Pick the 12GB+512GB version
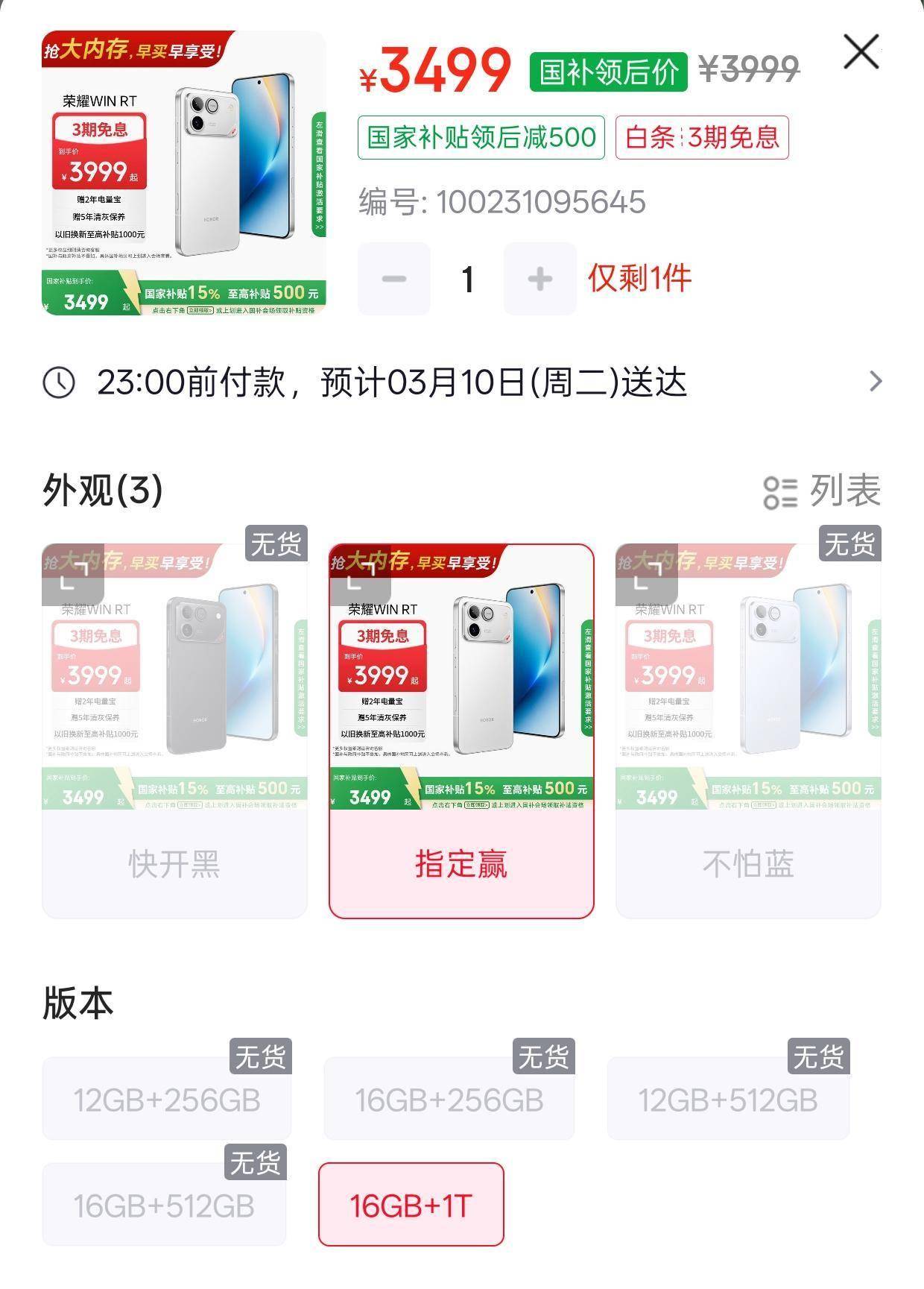 (728, 1100)
